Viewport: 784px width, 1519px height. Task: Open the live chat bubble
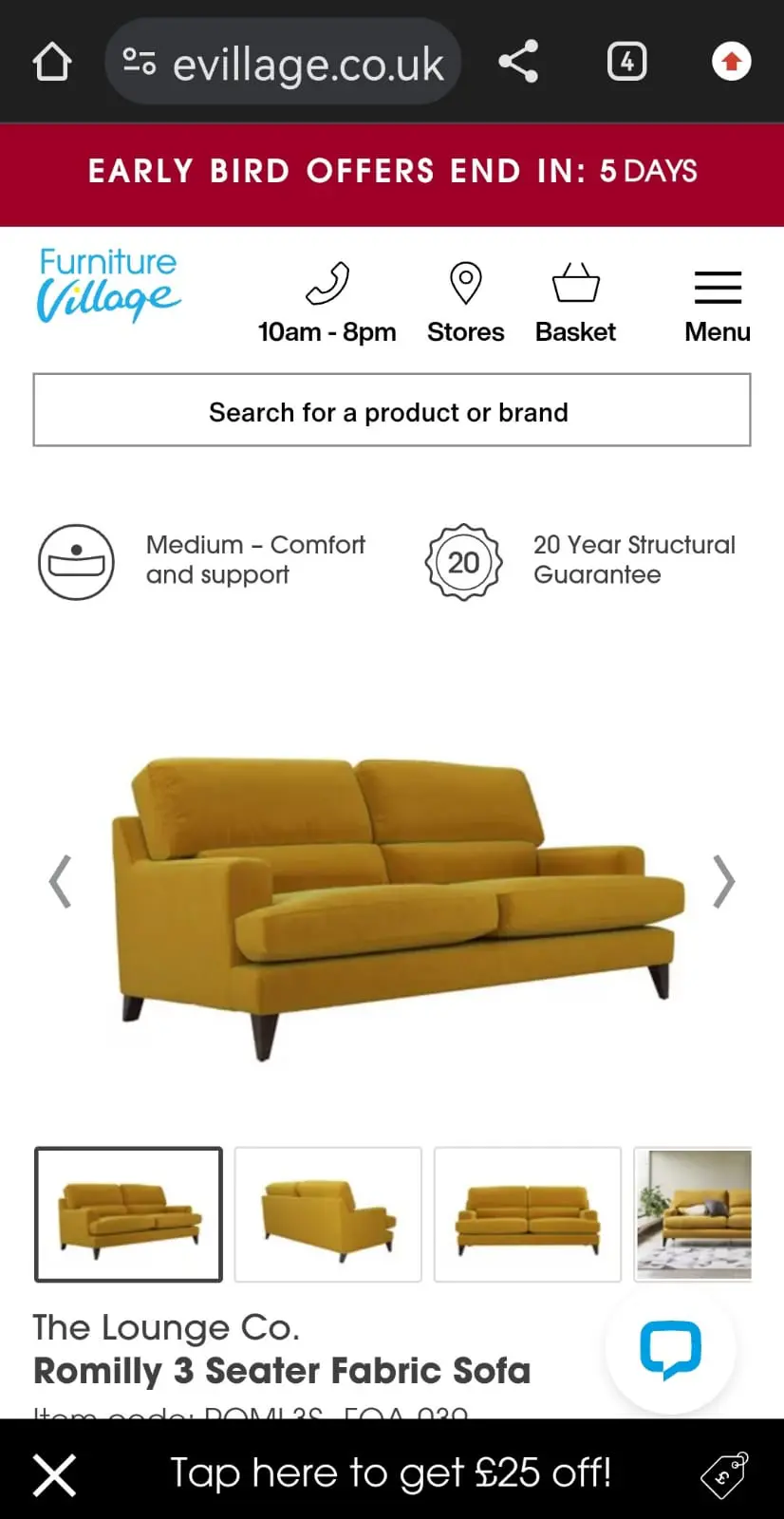pyautogui.click(x=670, y=1348)
